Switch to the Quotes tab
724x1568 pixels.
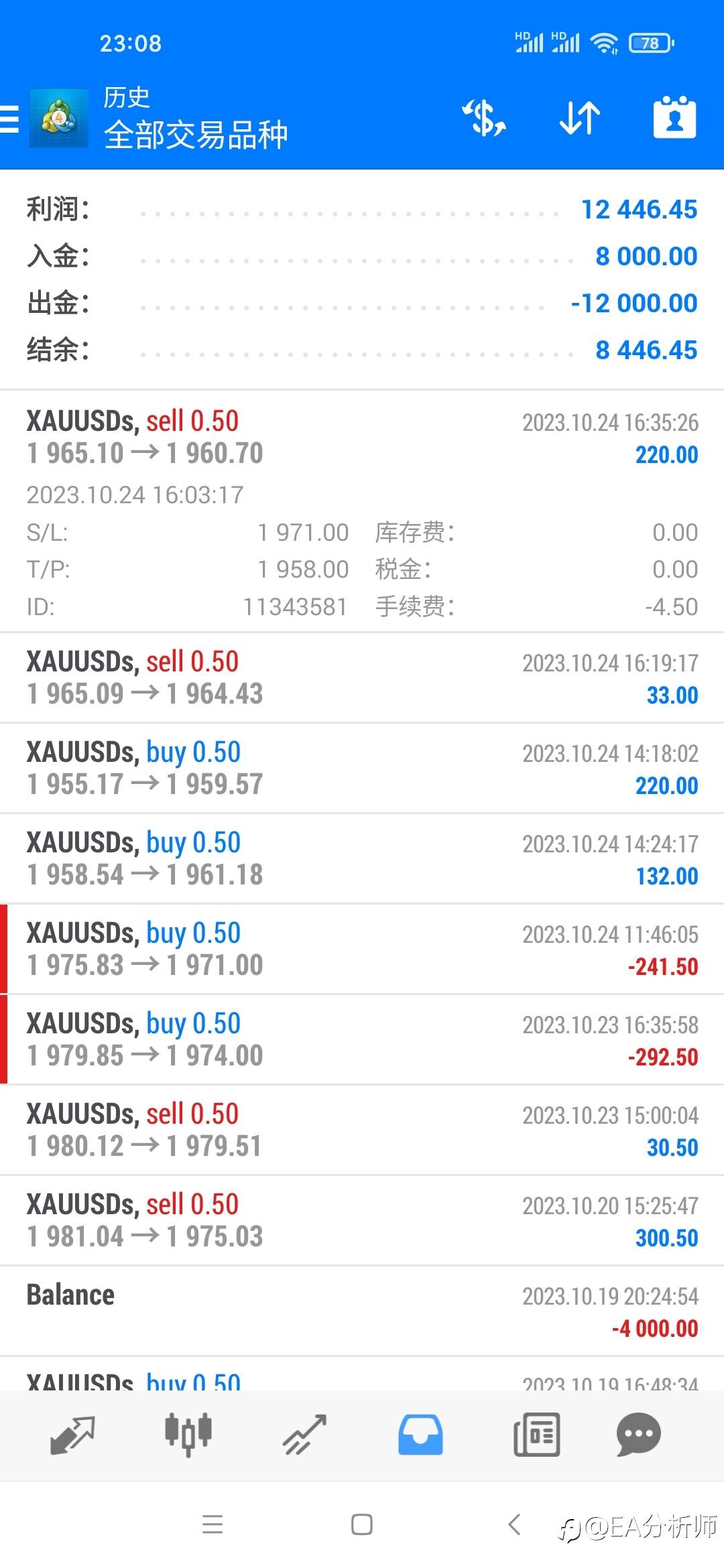coord(72,1435)
